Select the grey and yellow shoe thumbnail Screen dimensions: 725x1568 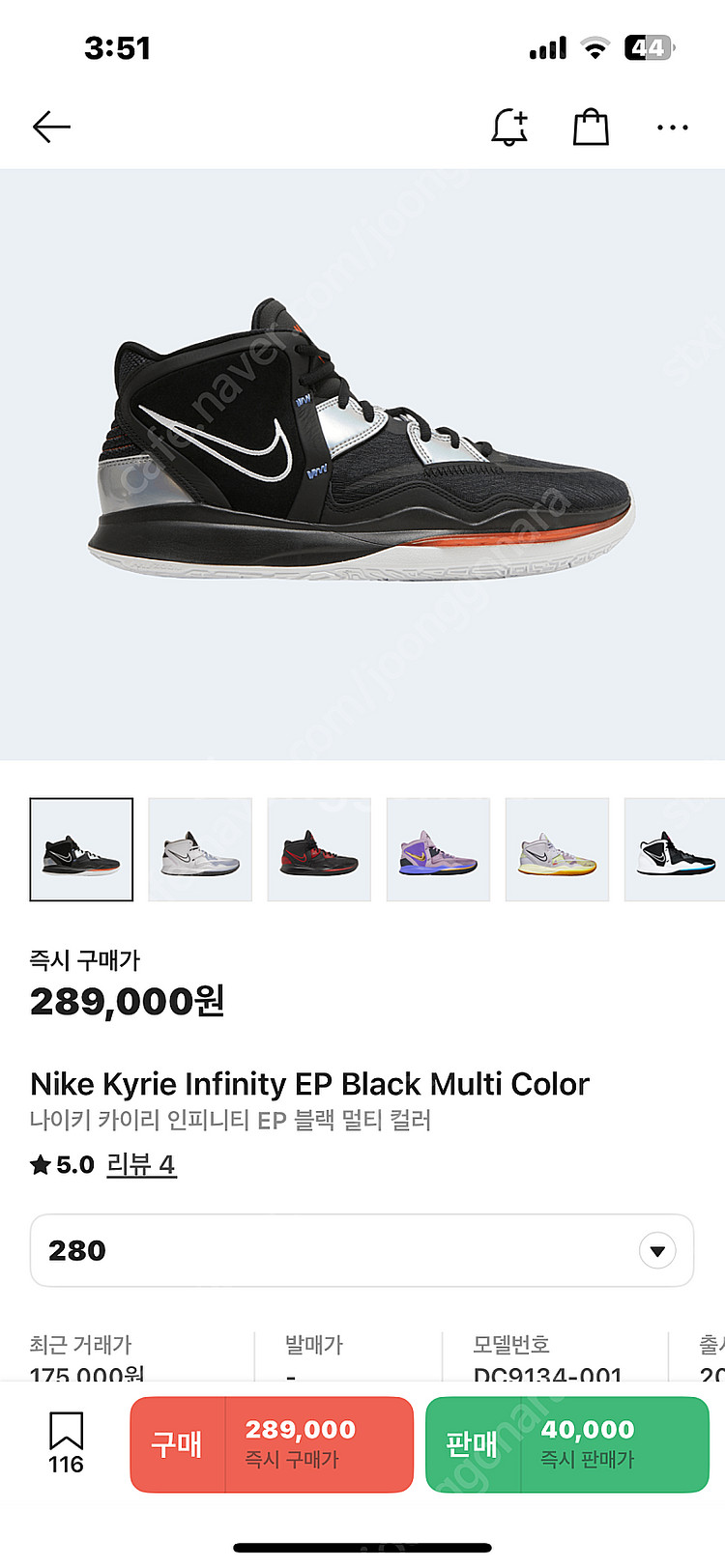[x=557, y=850]
